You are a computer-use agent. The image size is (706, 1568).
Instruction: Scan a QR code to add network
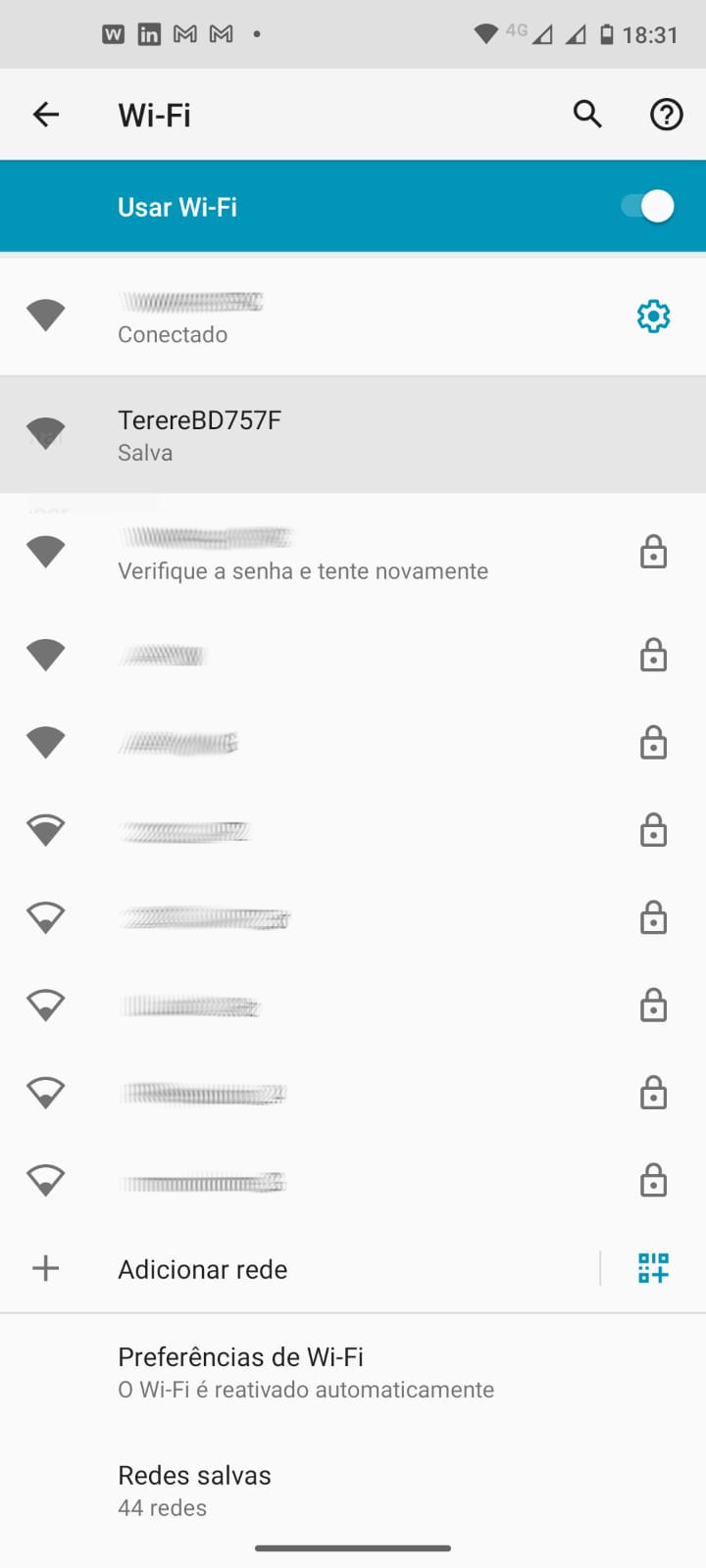(653, 1268)
